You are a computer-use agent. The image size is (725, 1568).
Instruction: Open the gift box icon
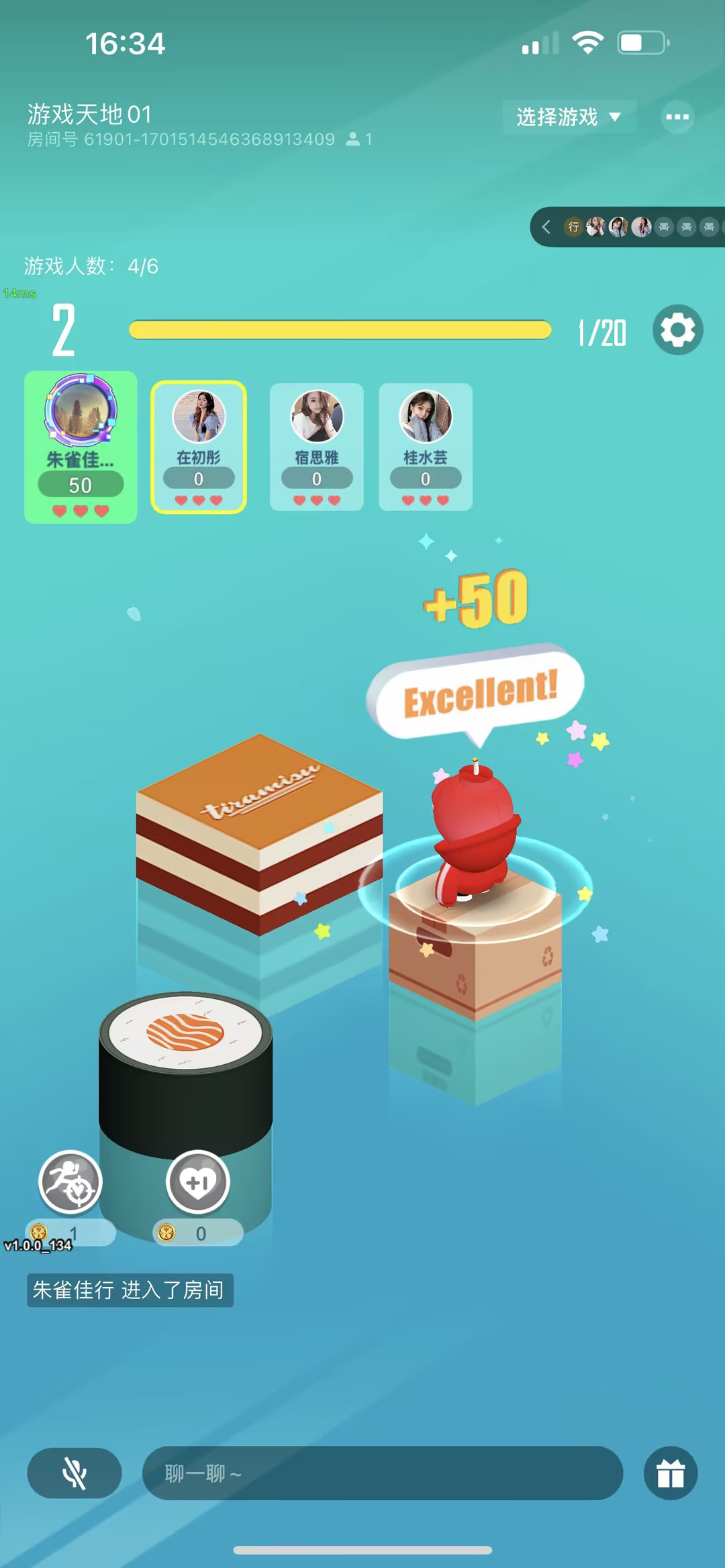[x=670, y=1473]
